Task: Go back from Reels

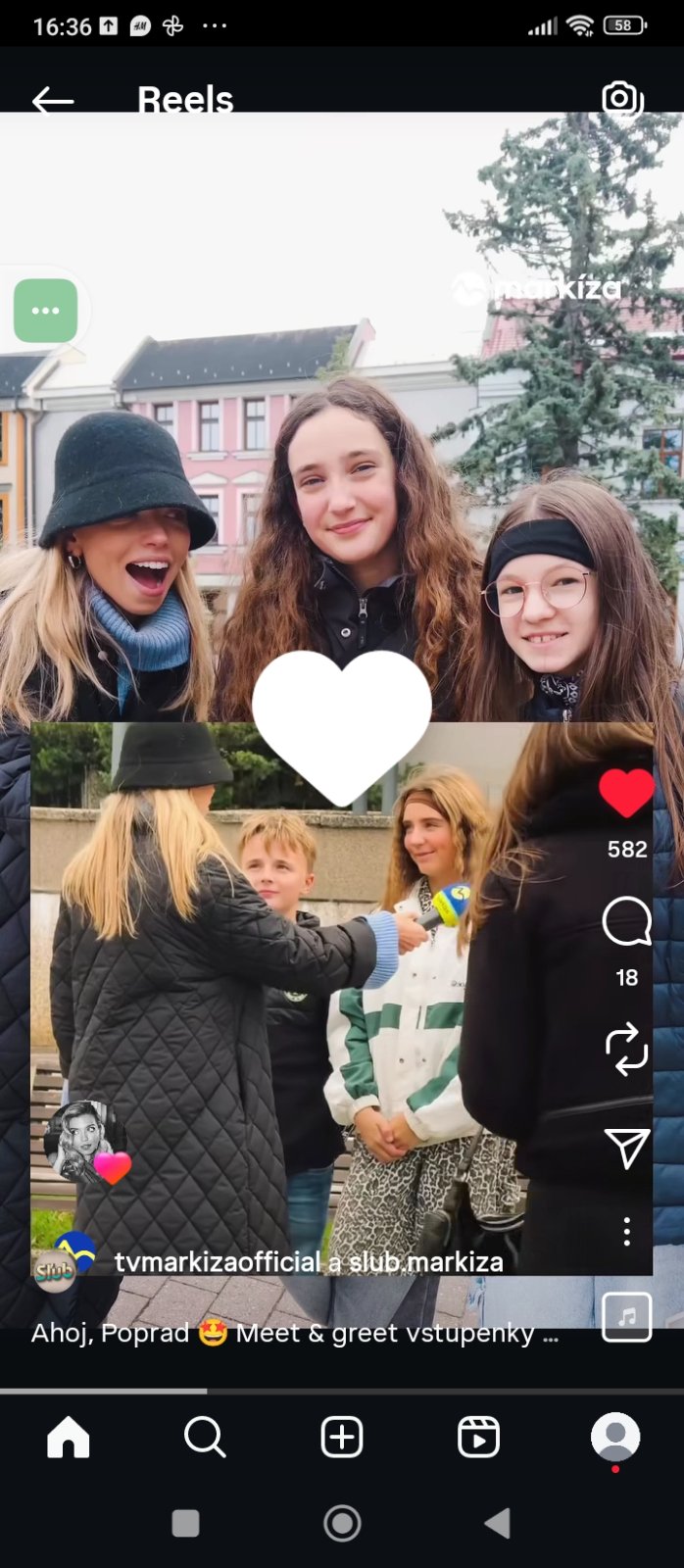Action: click(53, 100)
